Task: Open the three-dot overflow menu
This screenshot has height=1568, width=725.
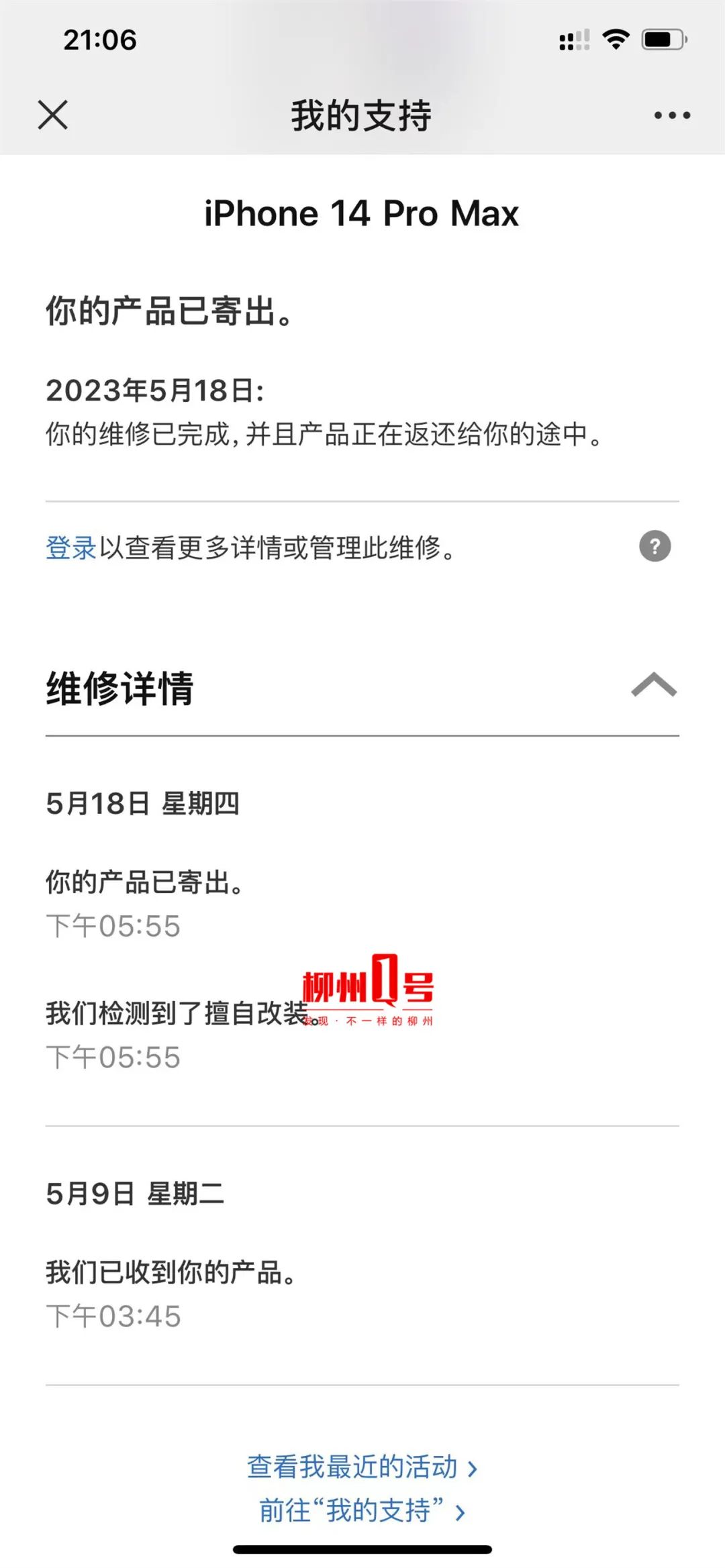Action: [672, 115]
